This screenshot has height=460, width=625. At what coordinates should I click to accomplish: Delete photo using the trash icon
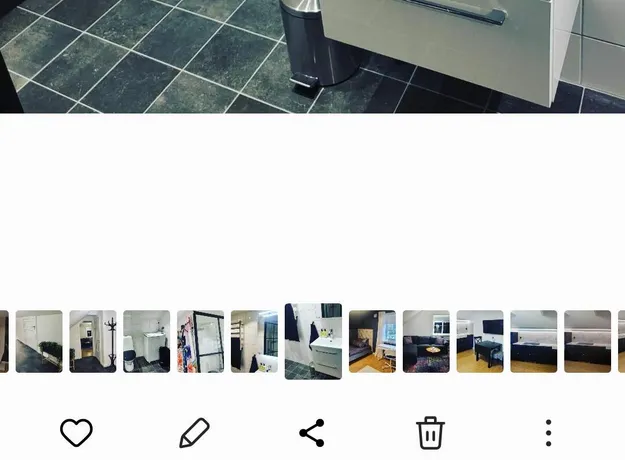click(x=430, y=433)
